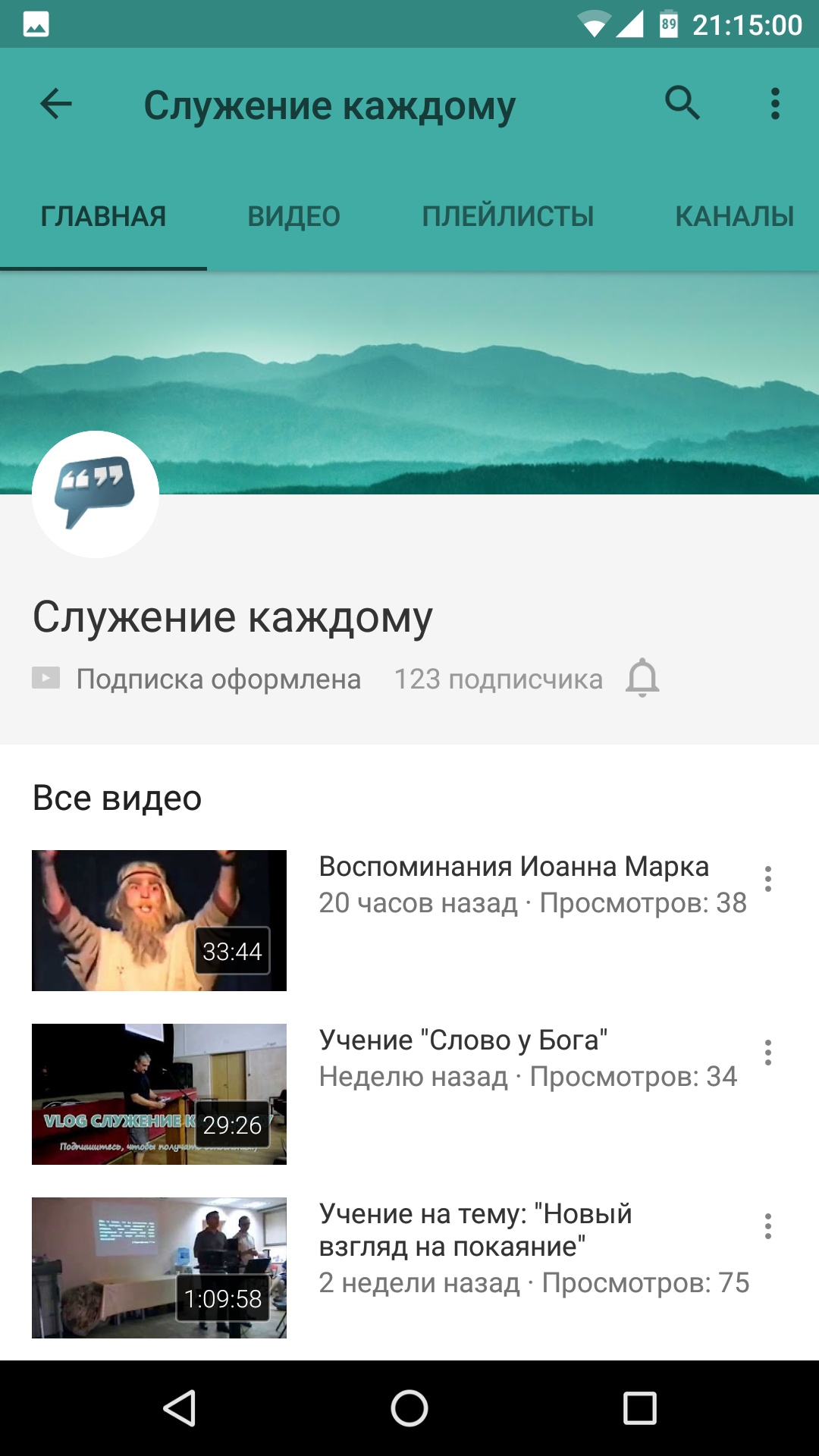Switch to the КАНАЛЫ tab

point(734,217)
